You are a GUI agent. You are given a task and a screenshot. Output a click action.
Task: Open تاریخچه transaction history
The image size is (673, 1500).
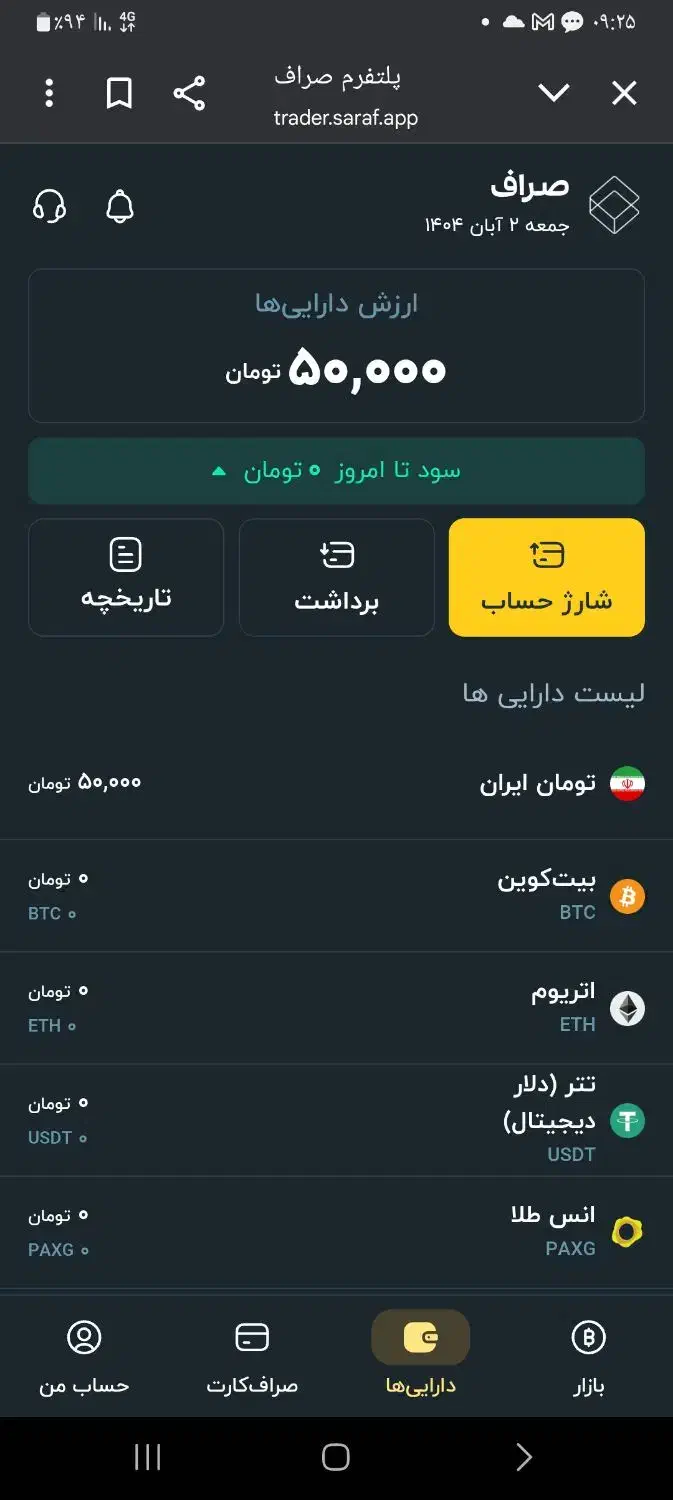pos(126,577)
